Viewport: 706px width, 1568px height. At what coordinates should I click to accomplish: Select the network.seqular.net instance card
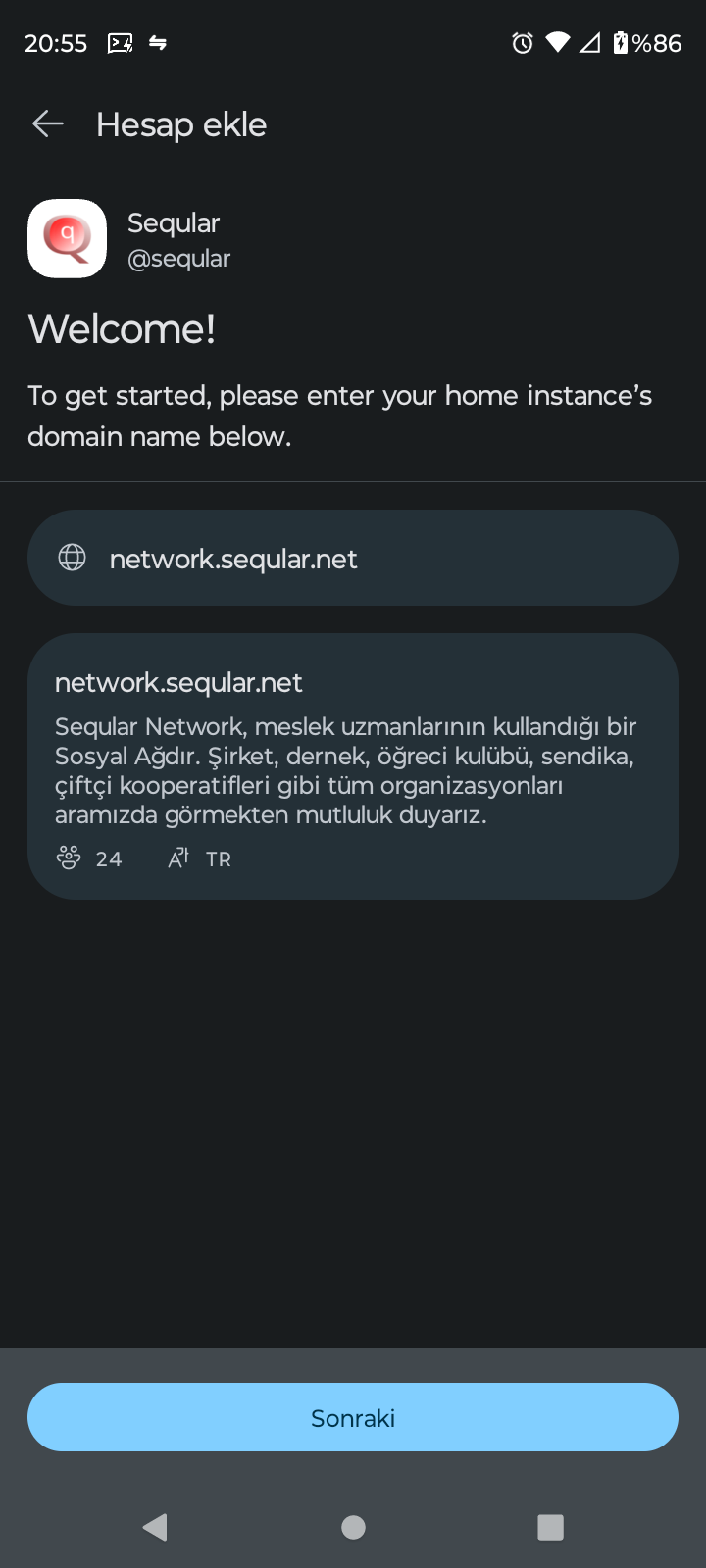click(353, 765)
